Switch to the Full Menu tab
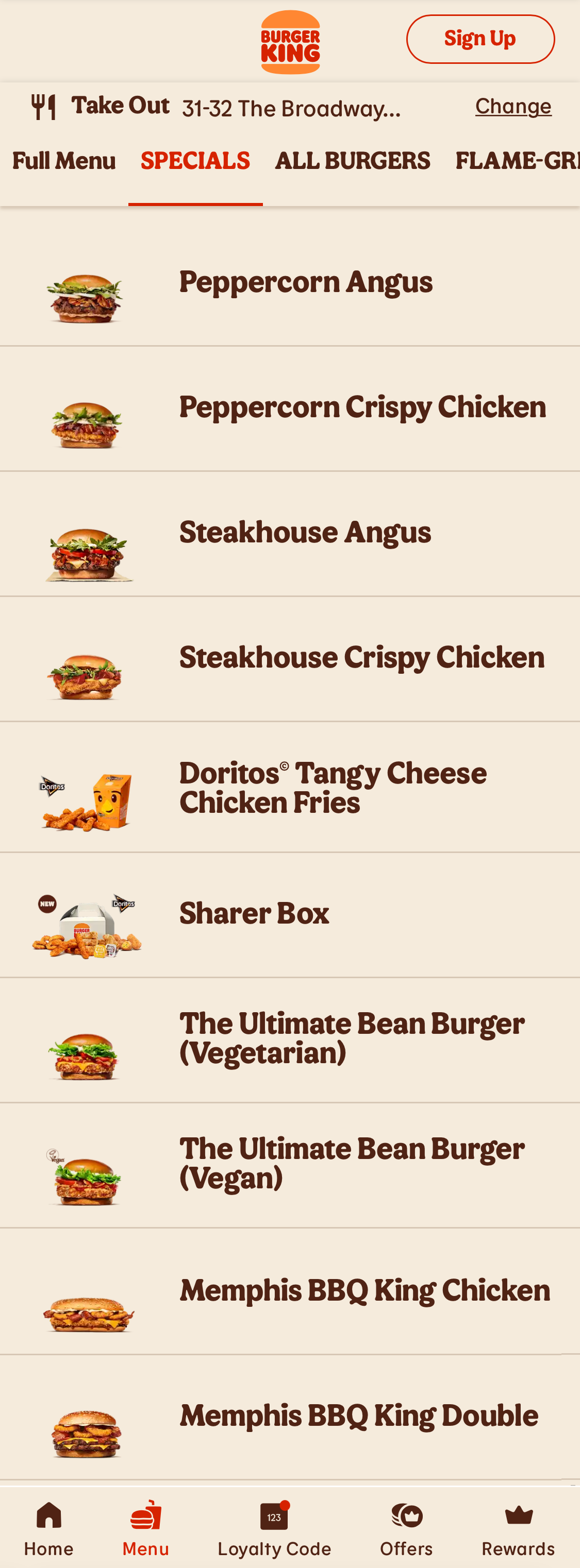 point(65,161)
